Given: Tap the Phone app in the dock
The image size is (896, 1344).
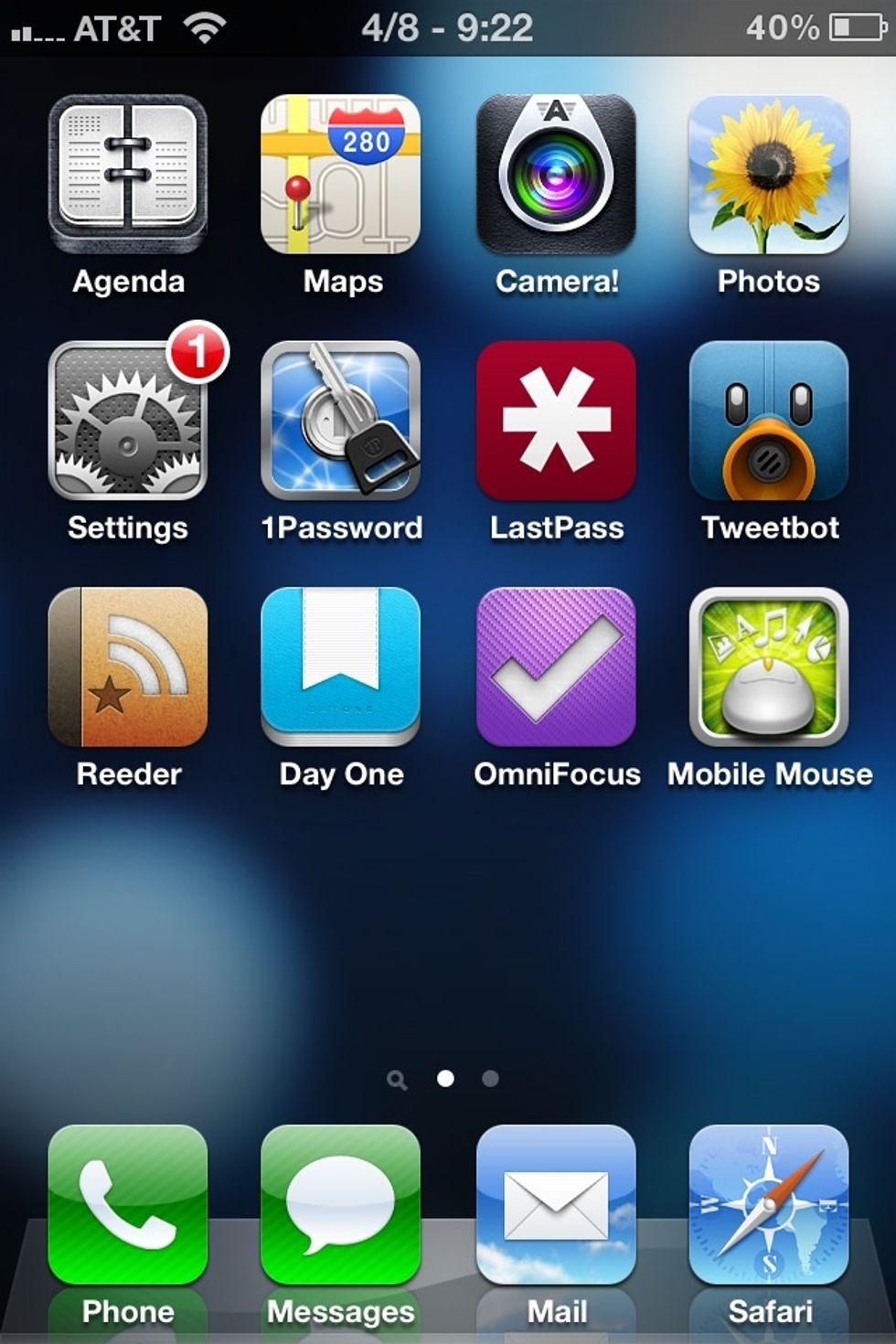Looking at the screenshot, I should pos(128,1207).
